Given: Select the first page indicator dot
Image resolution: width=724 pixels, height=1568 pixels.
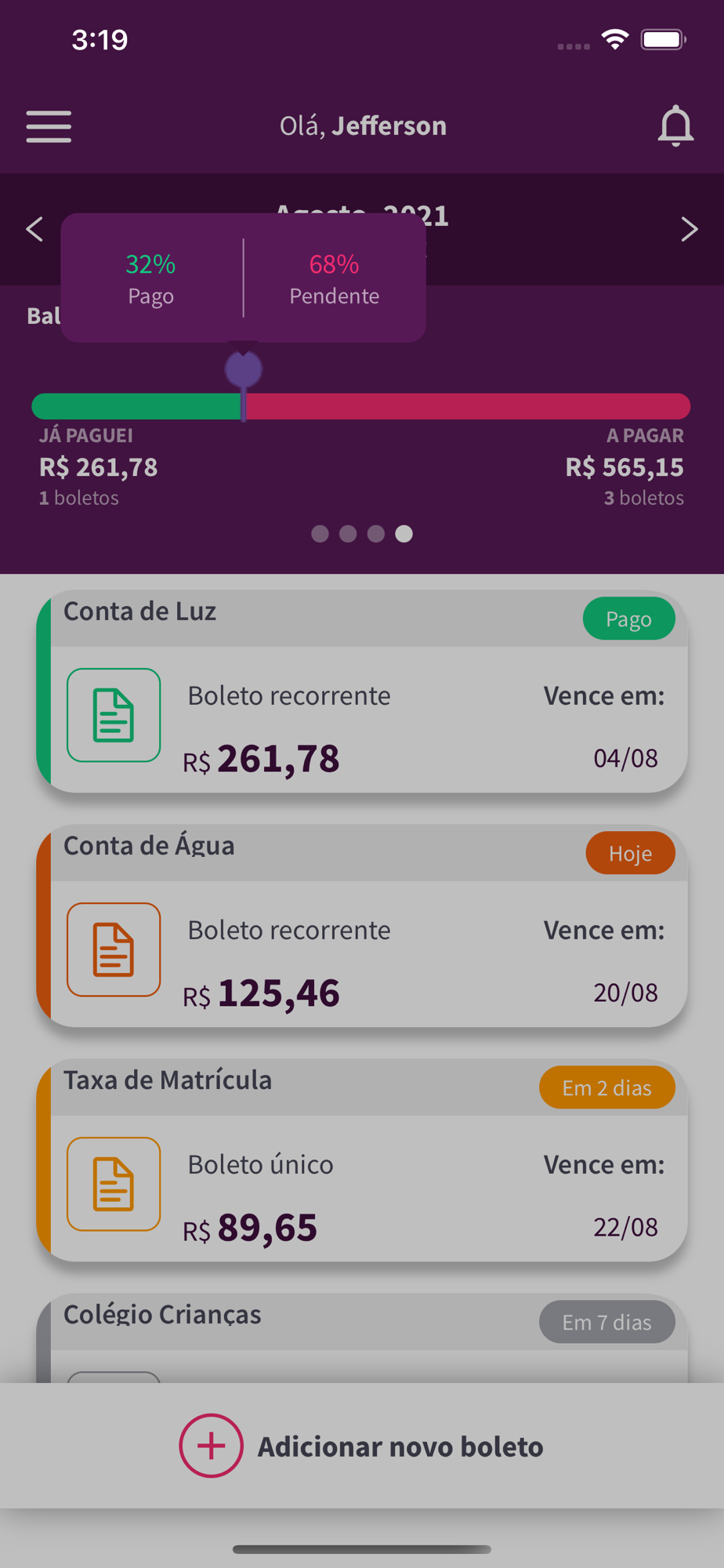Looking at the screenshot, I should 320,534.
